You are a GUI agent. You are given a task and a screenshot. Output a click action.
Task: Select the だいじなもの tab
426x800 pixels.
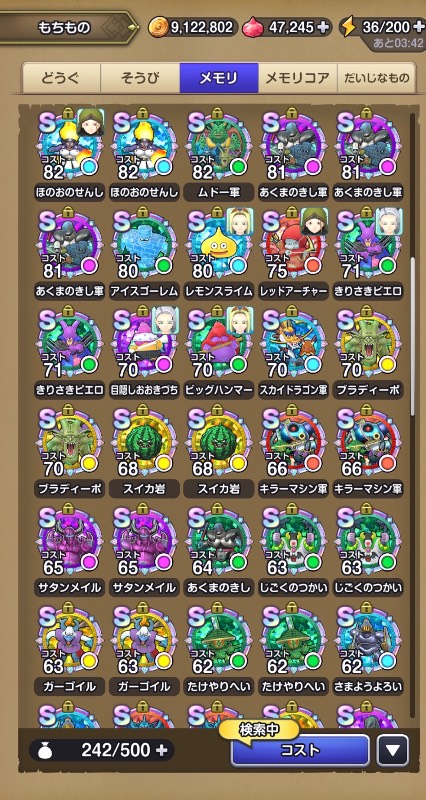coord(377,78)
